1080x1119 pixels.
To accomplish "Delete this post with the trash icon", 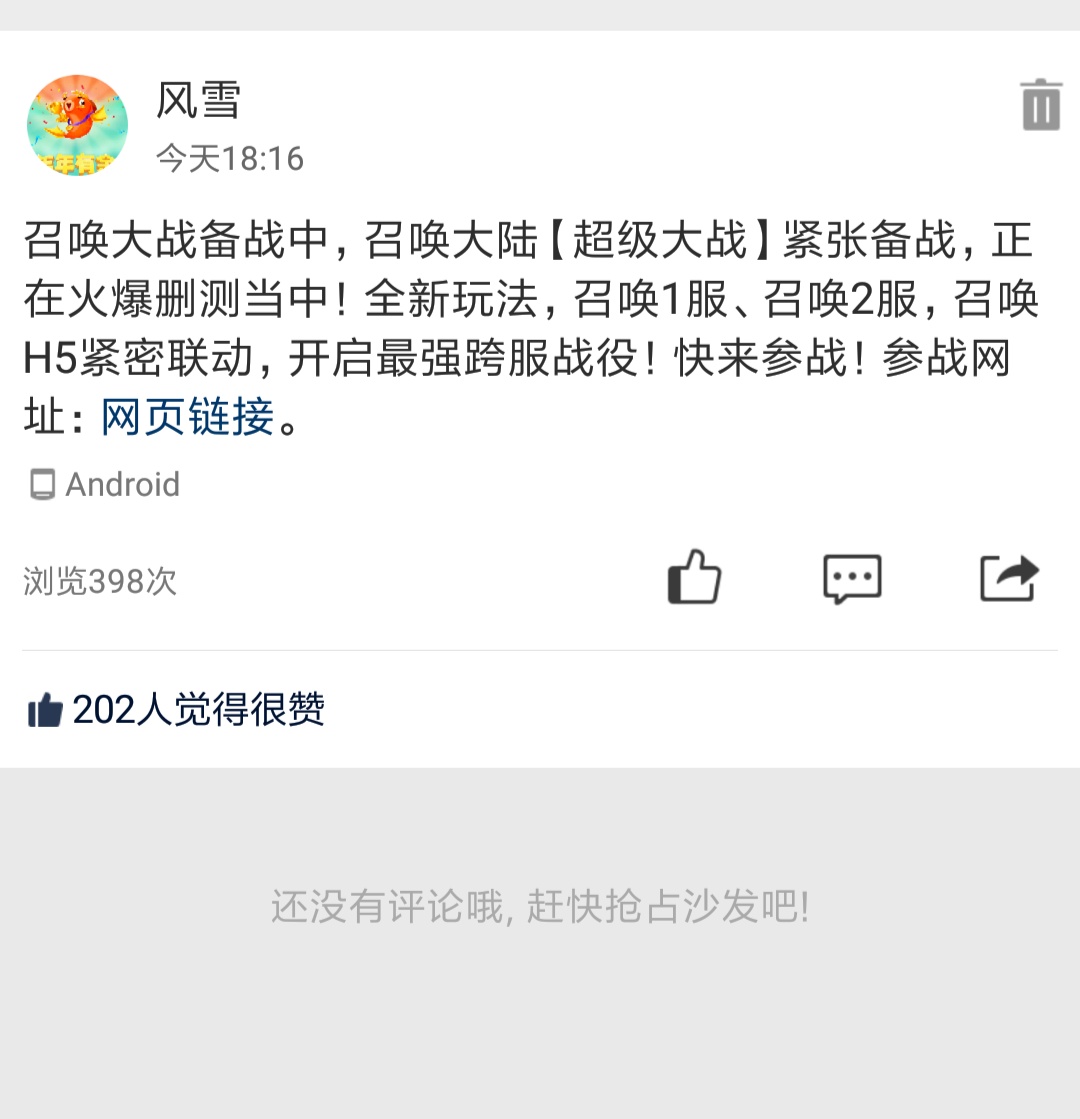I will pos(1040,104).
